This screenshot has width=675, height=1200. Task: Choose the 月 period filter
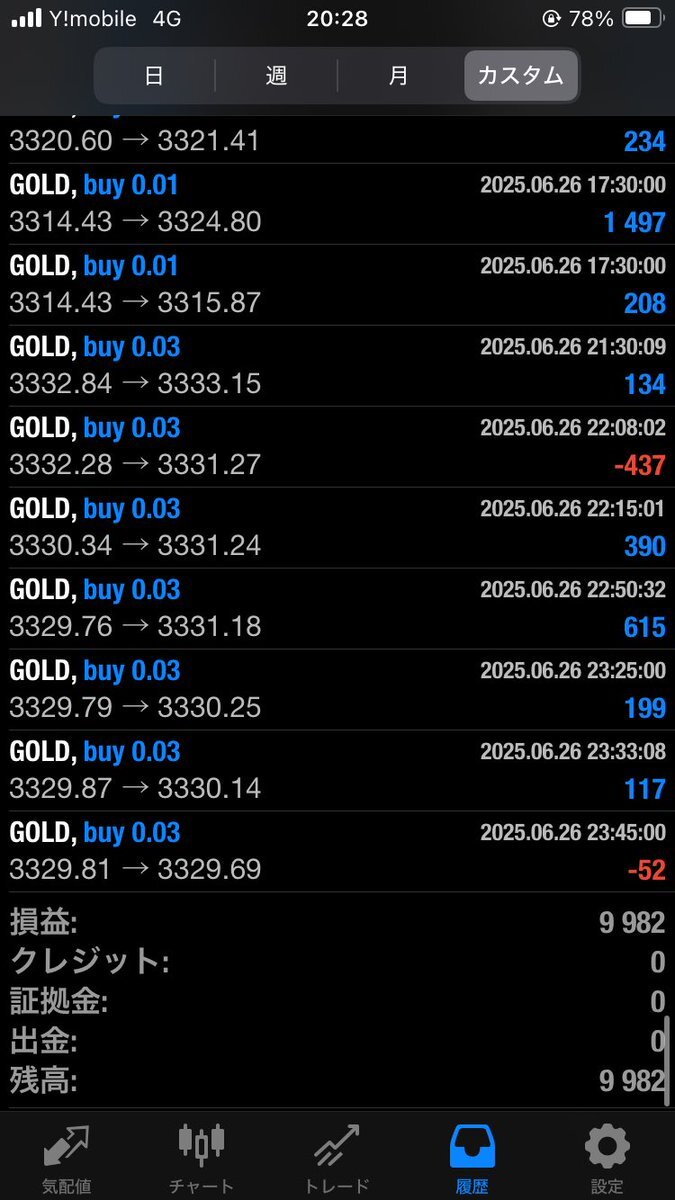(399, 76)
